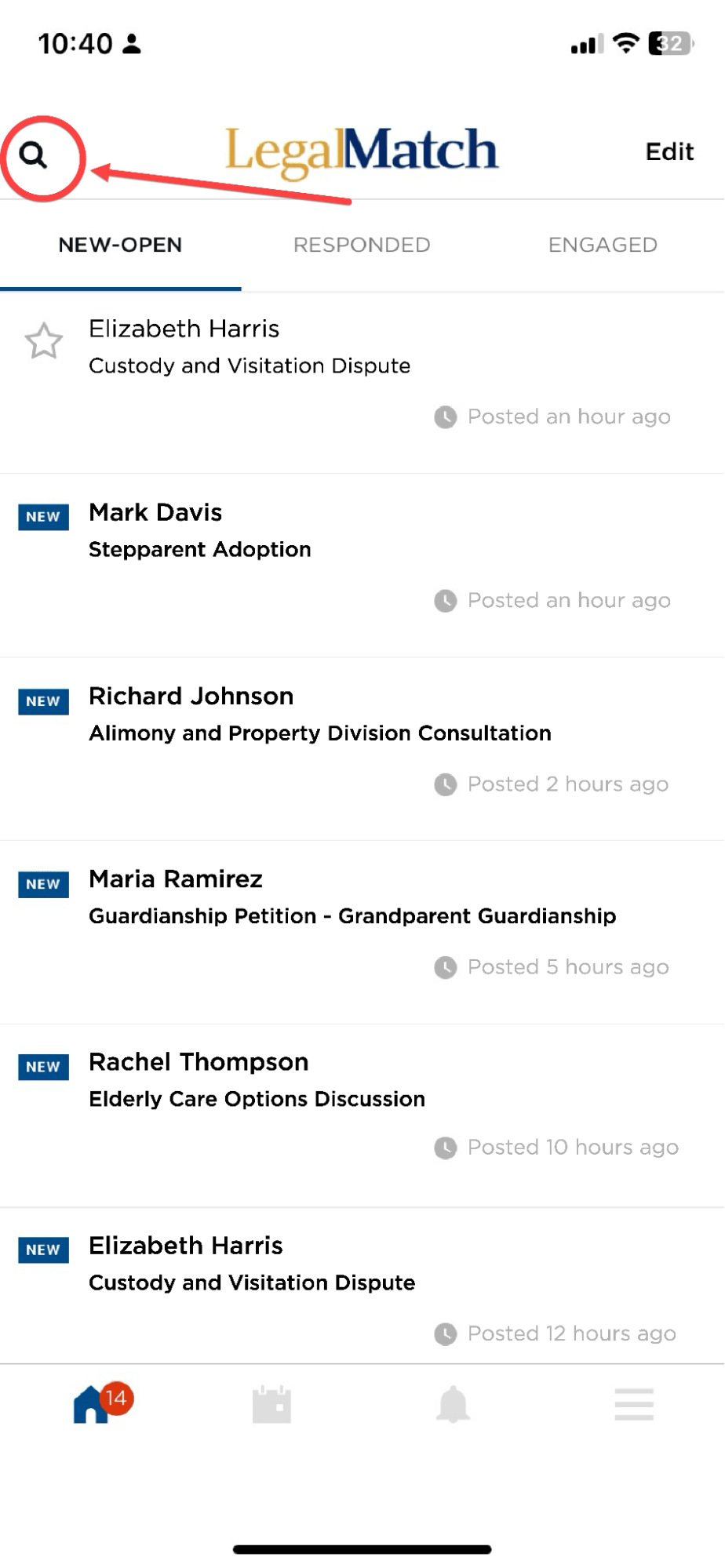Switch to the Engaged tab
The image size is (725, 1568).
click(x=603, y=246)
